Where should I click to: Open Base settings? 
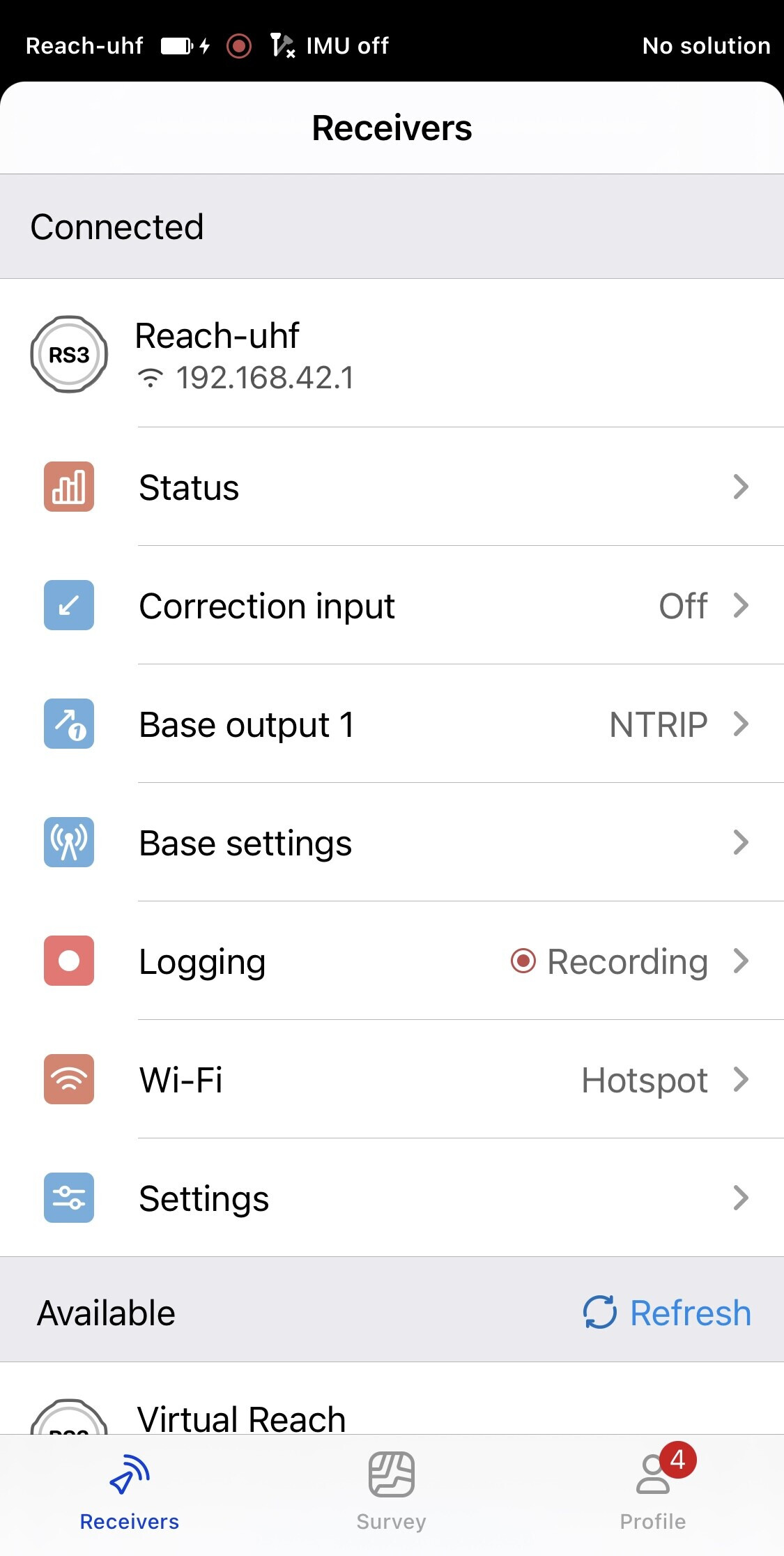392,842
